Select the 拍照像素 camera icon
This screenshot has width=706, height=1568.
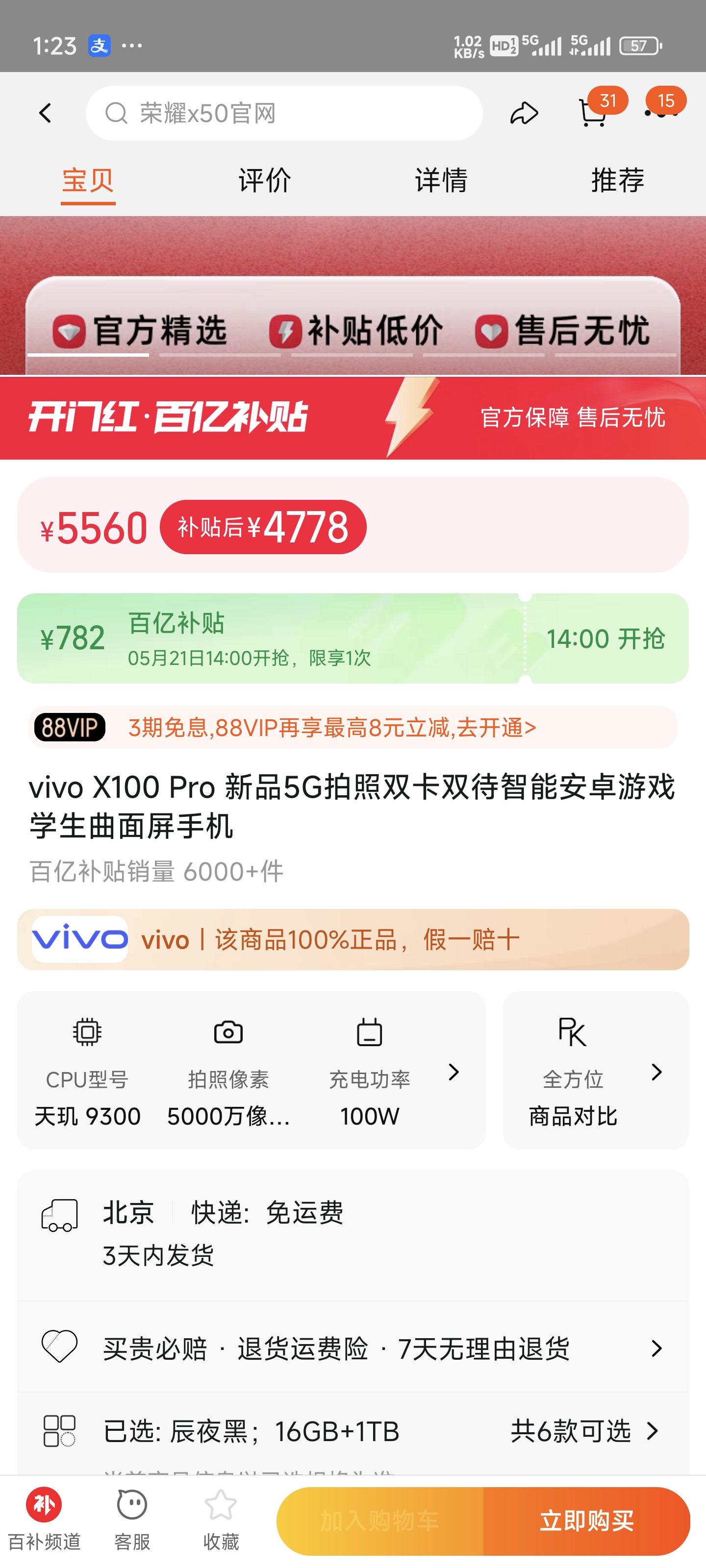tap(228, 1032)
